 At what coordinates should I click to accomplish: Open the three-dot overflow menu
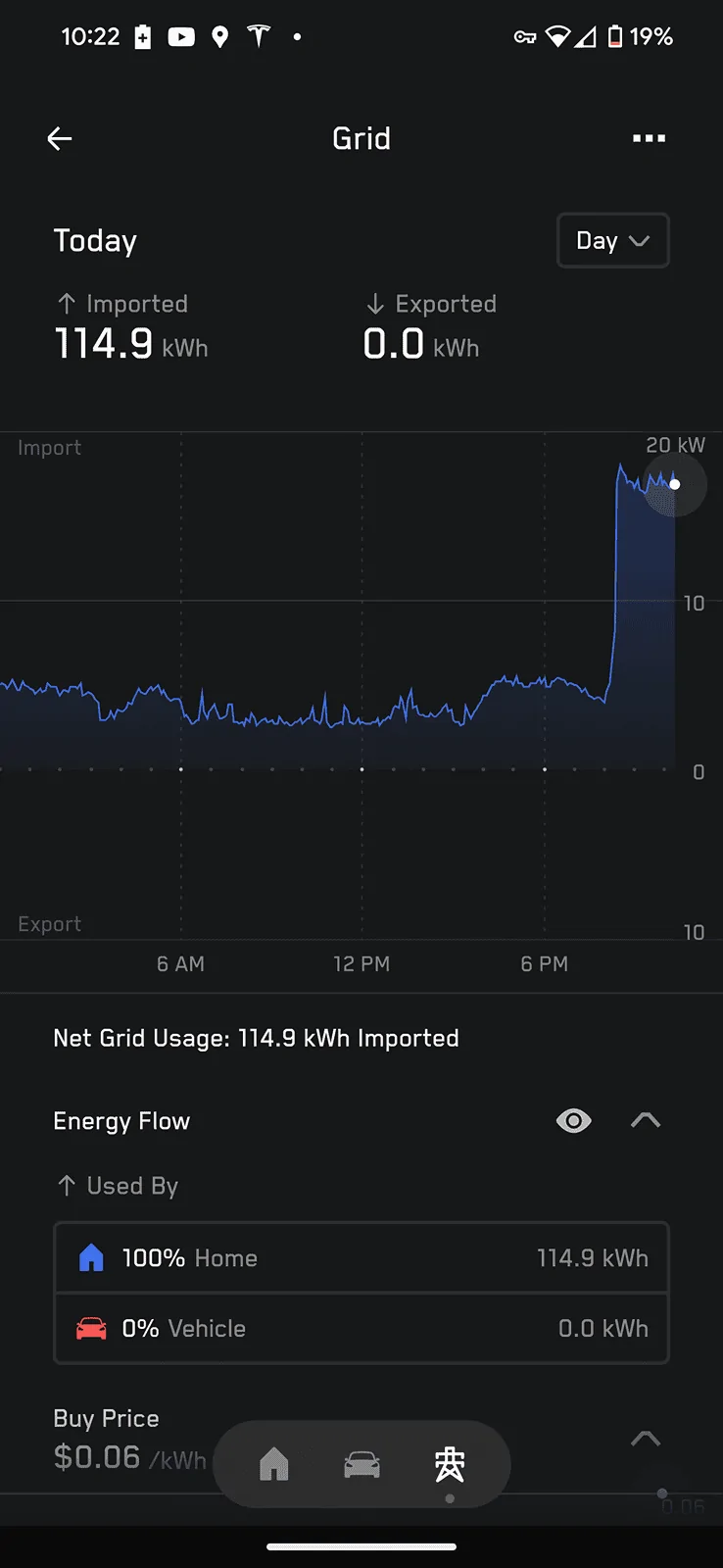coord(649,139)
